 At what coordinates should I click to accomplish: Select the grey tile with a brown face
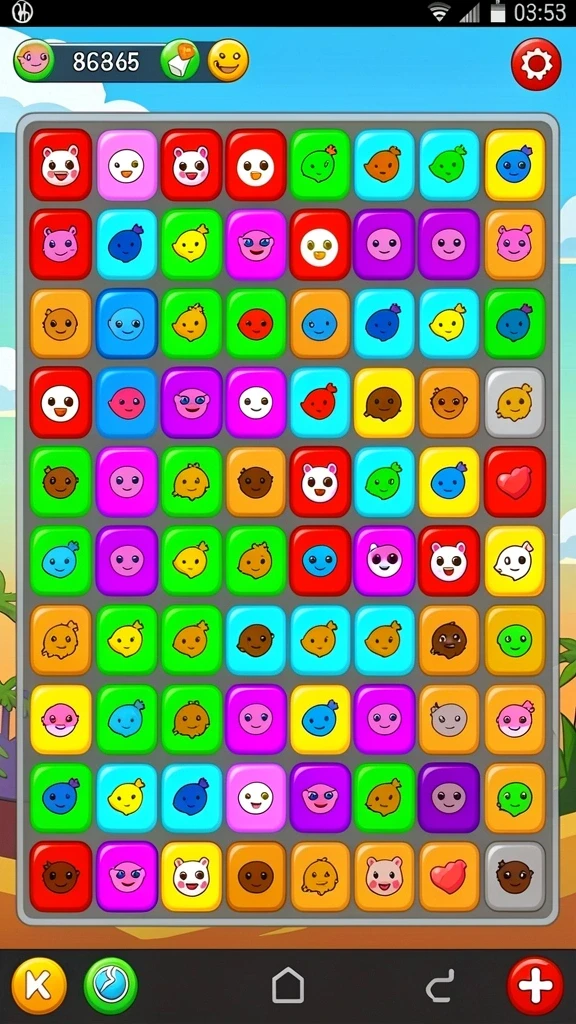(x=515, y=876)
